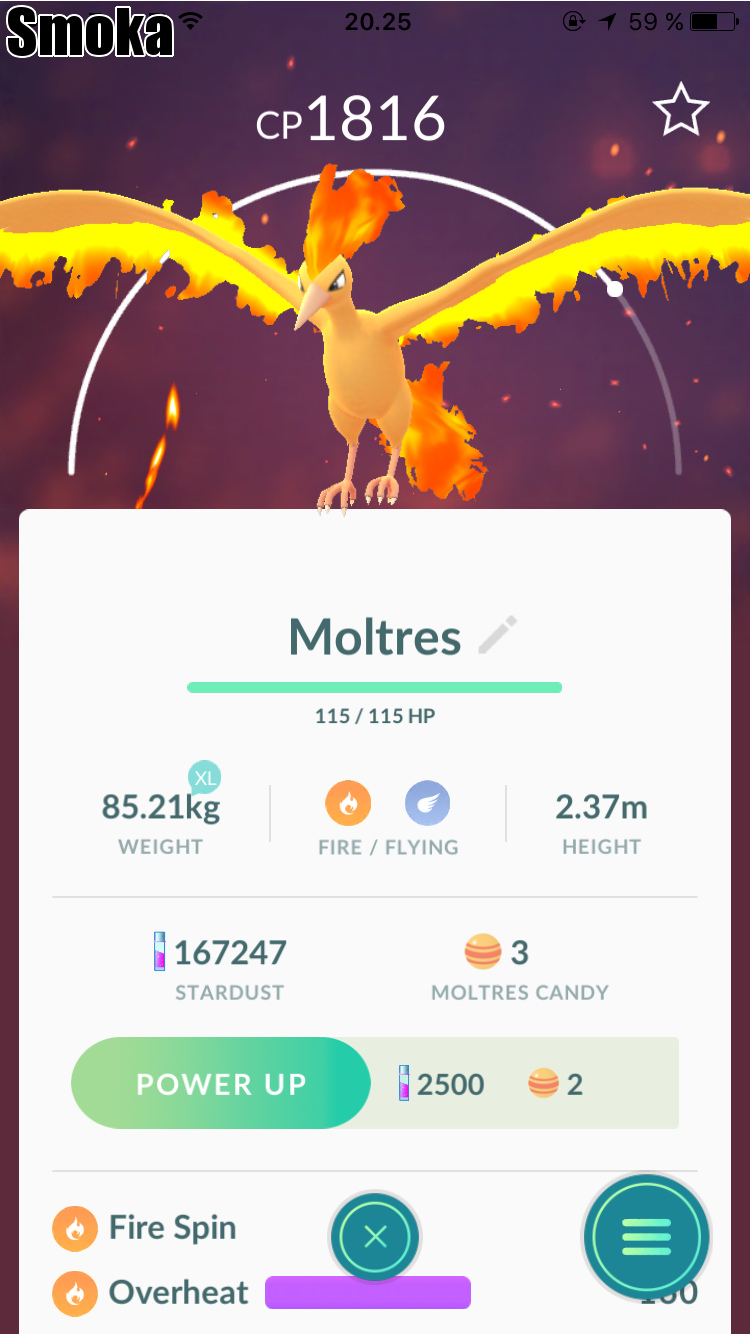Viewport: 750px width, 1334px height.
Task: Power up Moltres
Action: (221, 1084)
